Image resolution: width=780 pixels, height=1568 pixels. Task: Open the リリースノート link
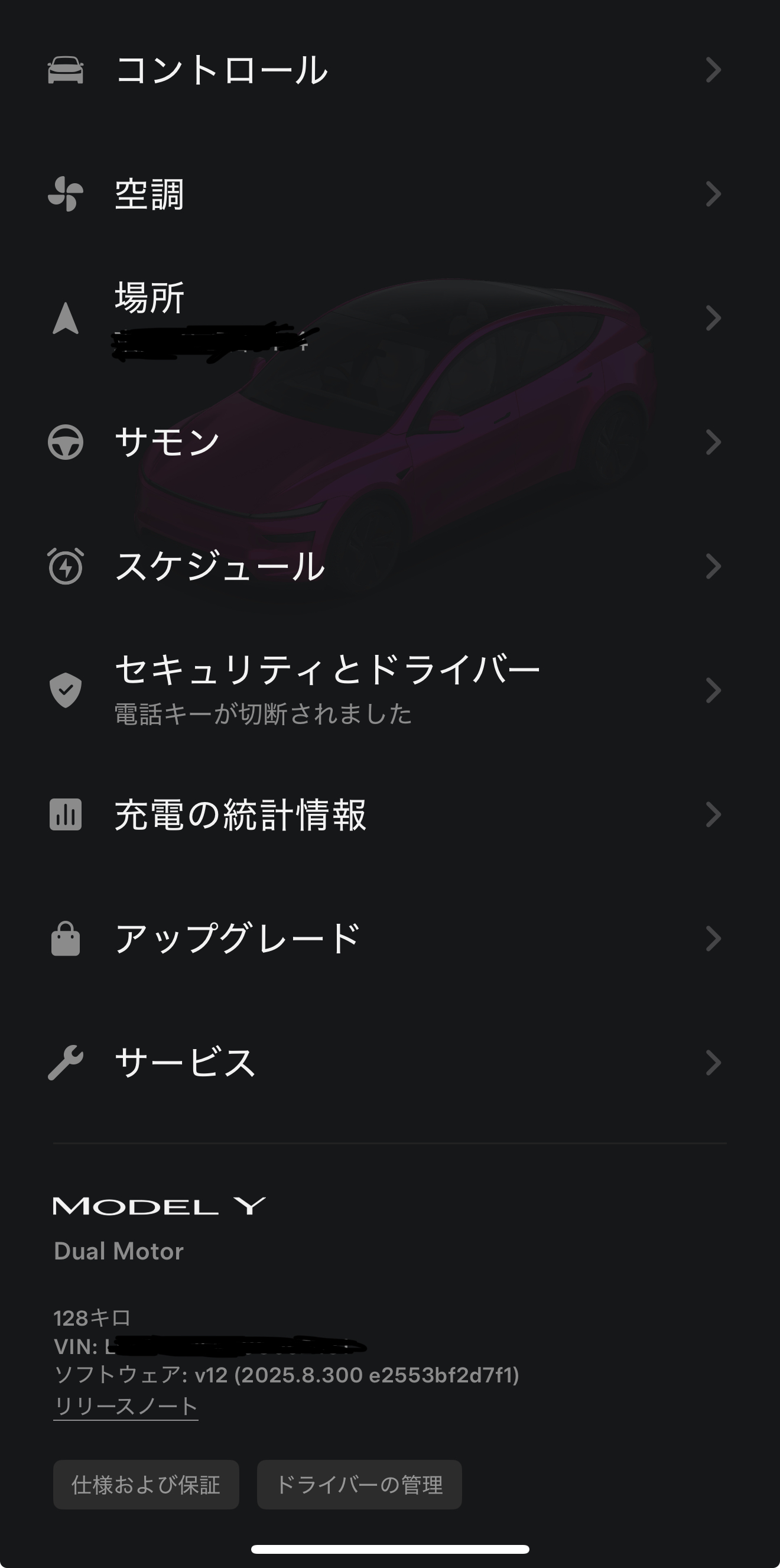(x=126, y=1407)
